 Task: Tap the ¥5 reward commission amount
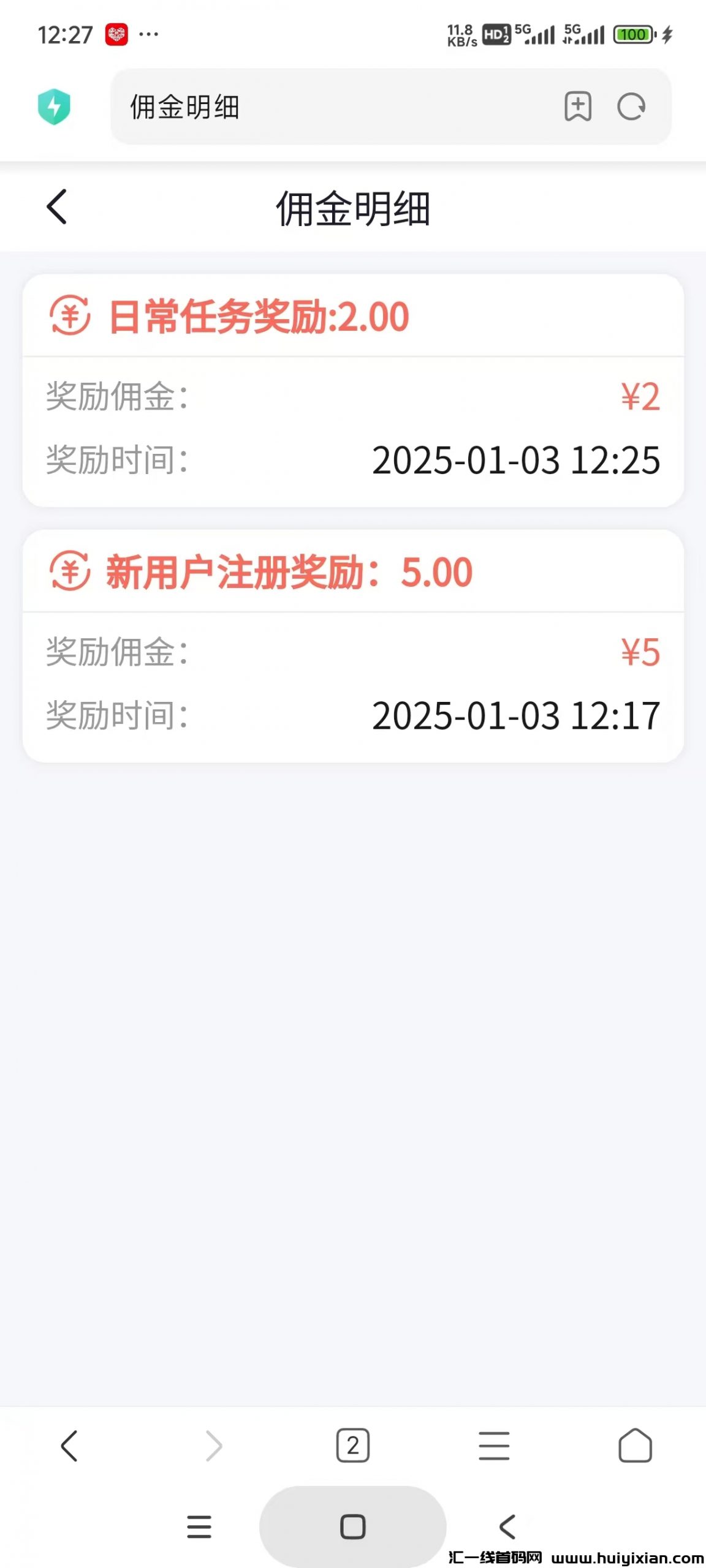[x=639, y=653]
